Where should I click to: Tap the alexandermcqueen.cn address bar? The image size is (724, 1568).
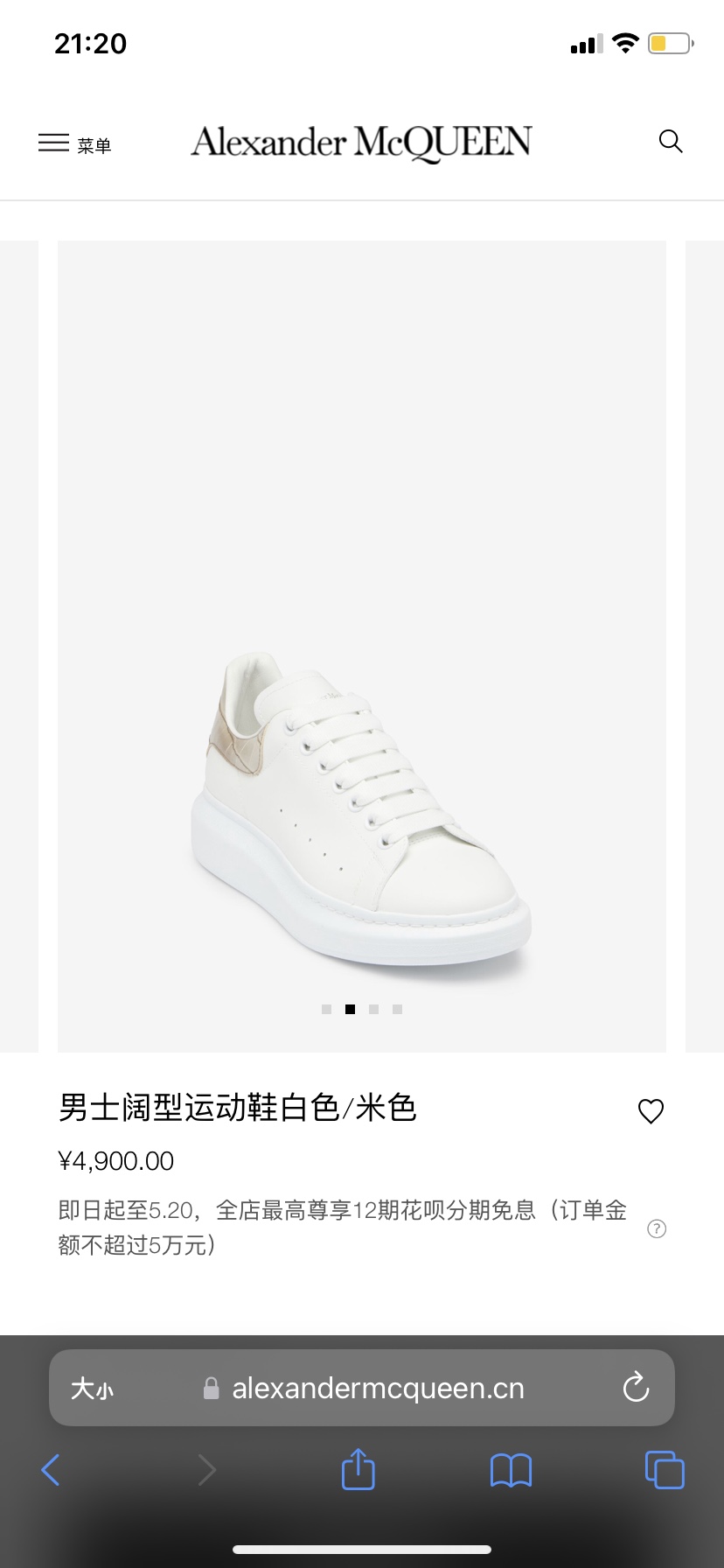[x=376, y=1389]
